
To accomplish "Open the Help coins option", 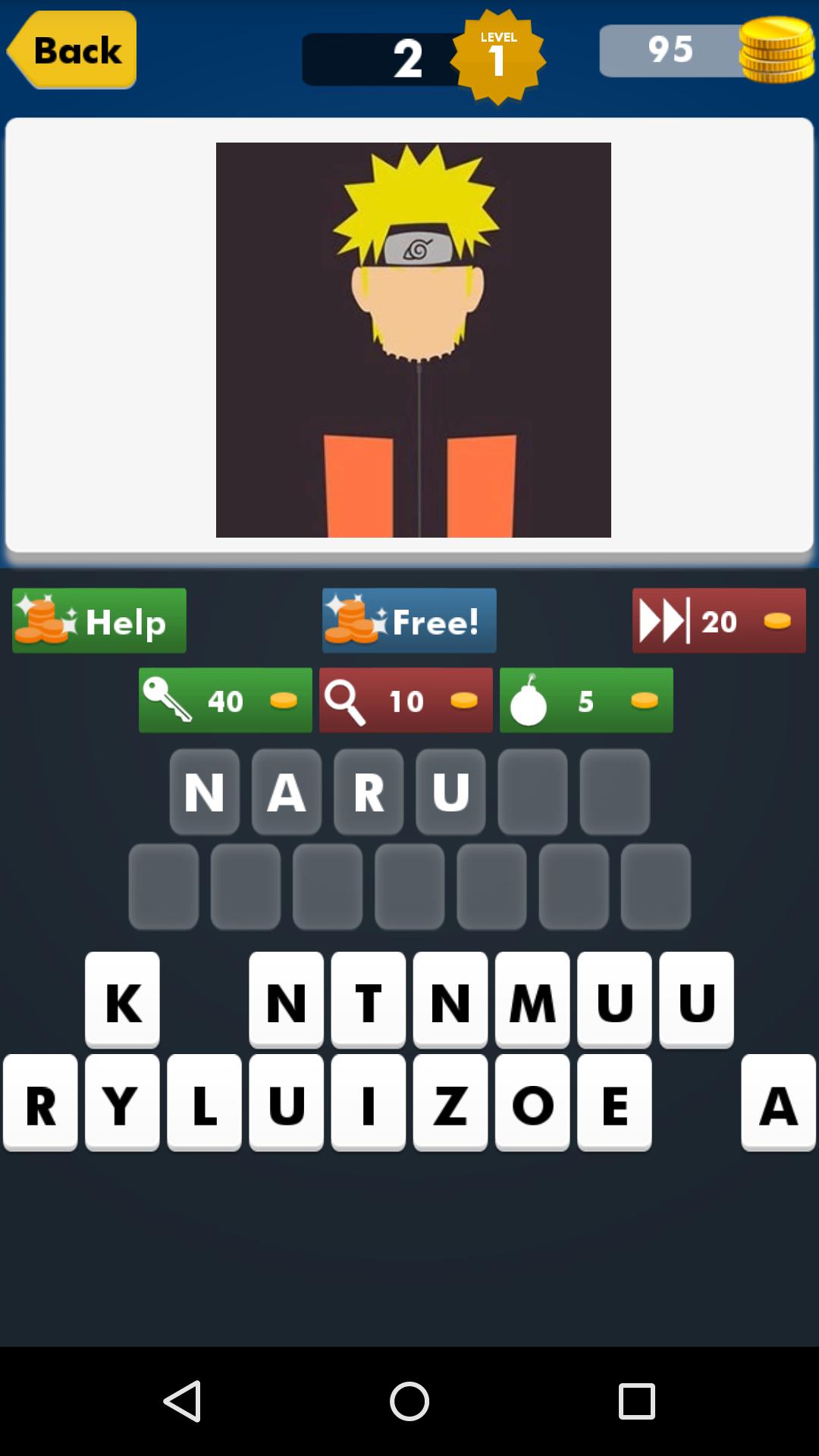I will (99, 620).
